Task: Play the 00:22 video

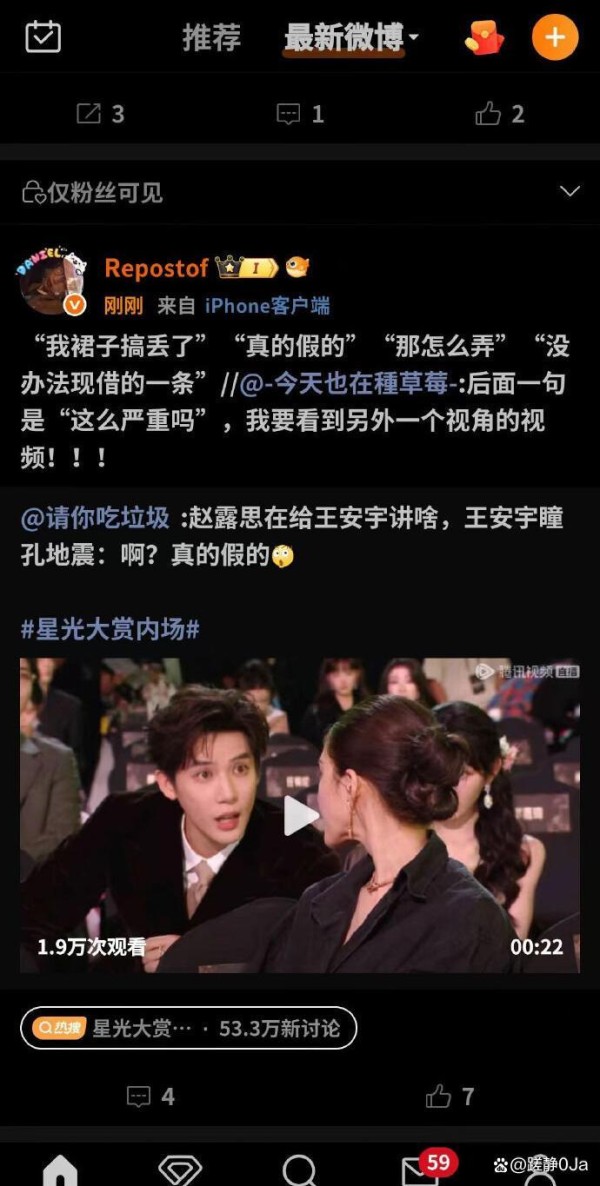Action: [300, 815]
